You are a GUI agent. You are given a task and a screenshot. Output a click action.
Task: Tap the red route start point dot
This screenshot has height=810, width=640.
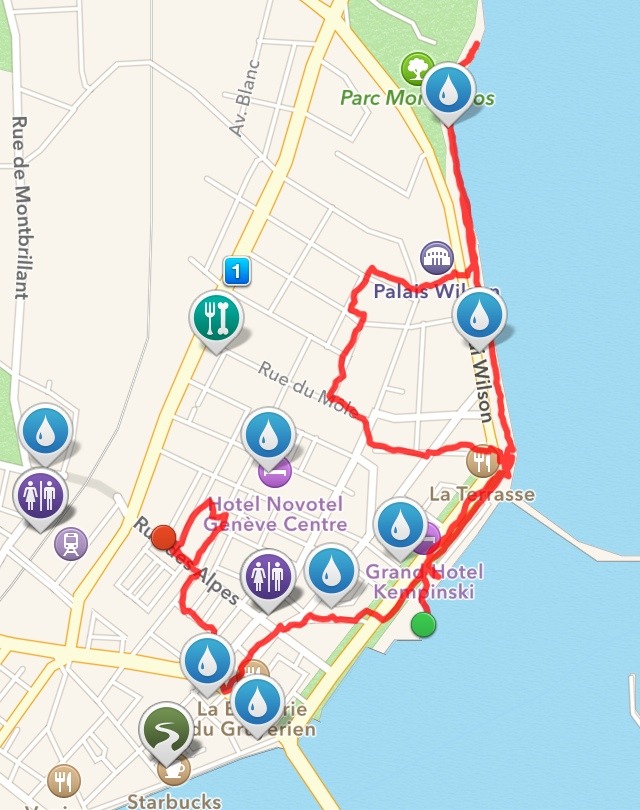tap(162, 536)
